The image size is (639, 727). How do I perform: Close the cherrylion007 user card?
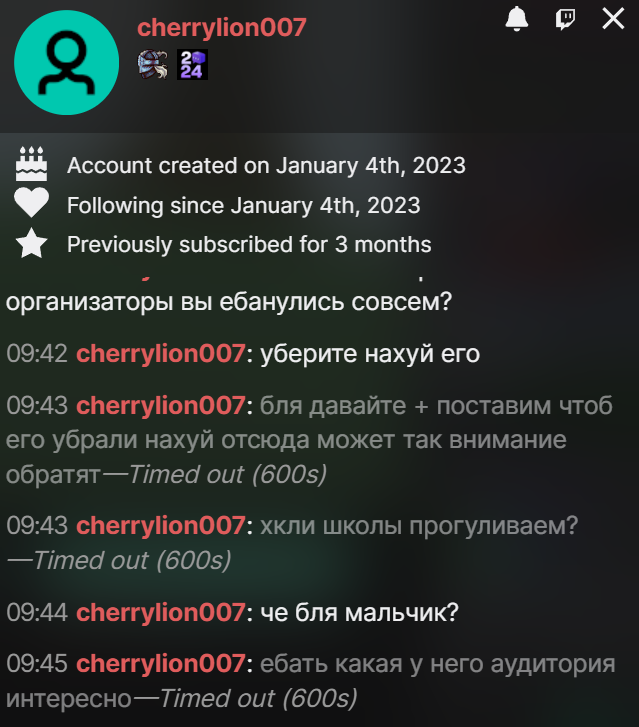(613, 19)
